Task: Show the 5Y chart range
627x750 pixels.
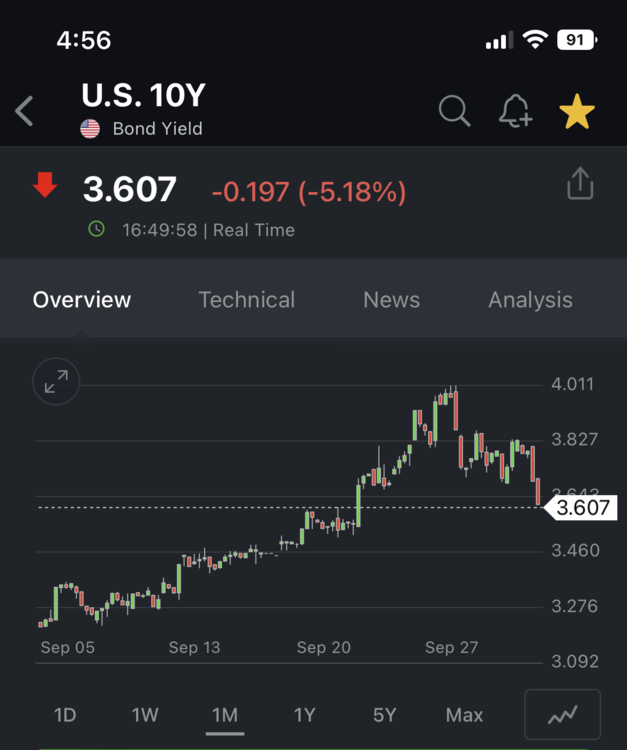Action: coord(385,715)
